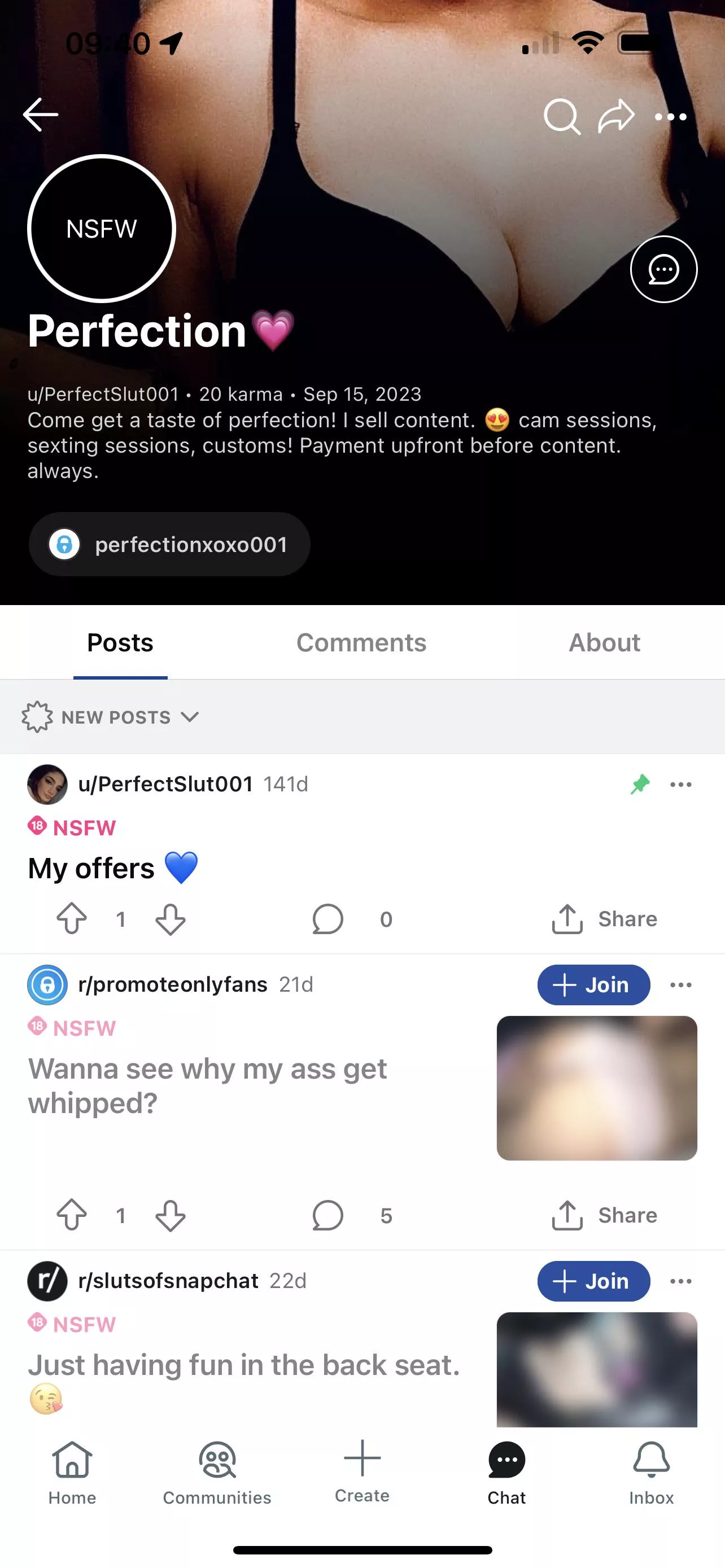Screen dimensions: 725x1568
Task: Open the search icon
Action: [562, 116]
